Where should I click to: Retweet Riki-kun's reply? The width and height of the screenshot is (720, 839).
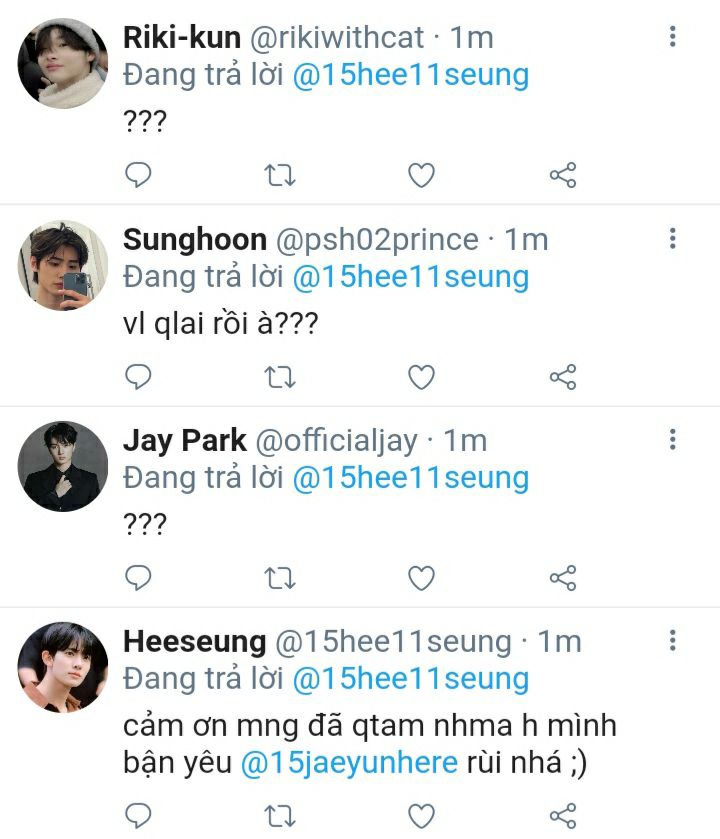click(279, 176)
